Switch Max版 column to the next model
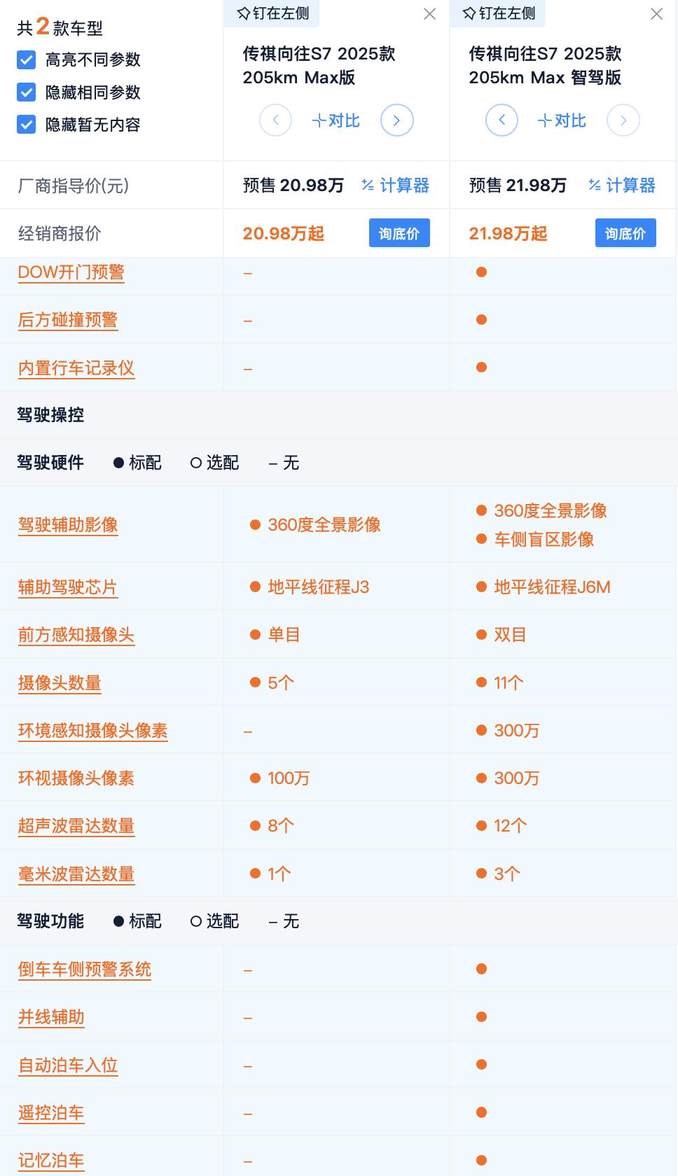This screenshot has height=1176, width=678. click(x=397, y=120)
